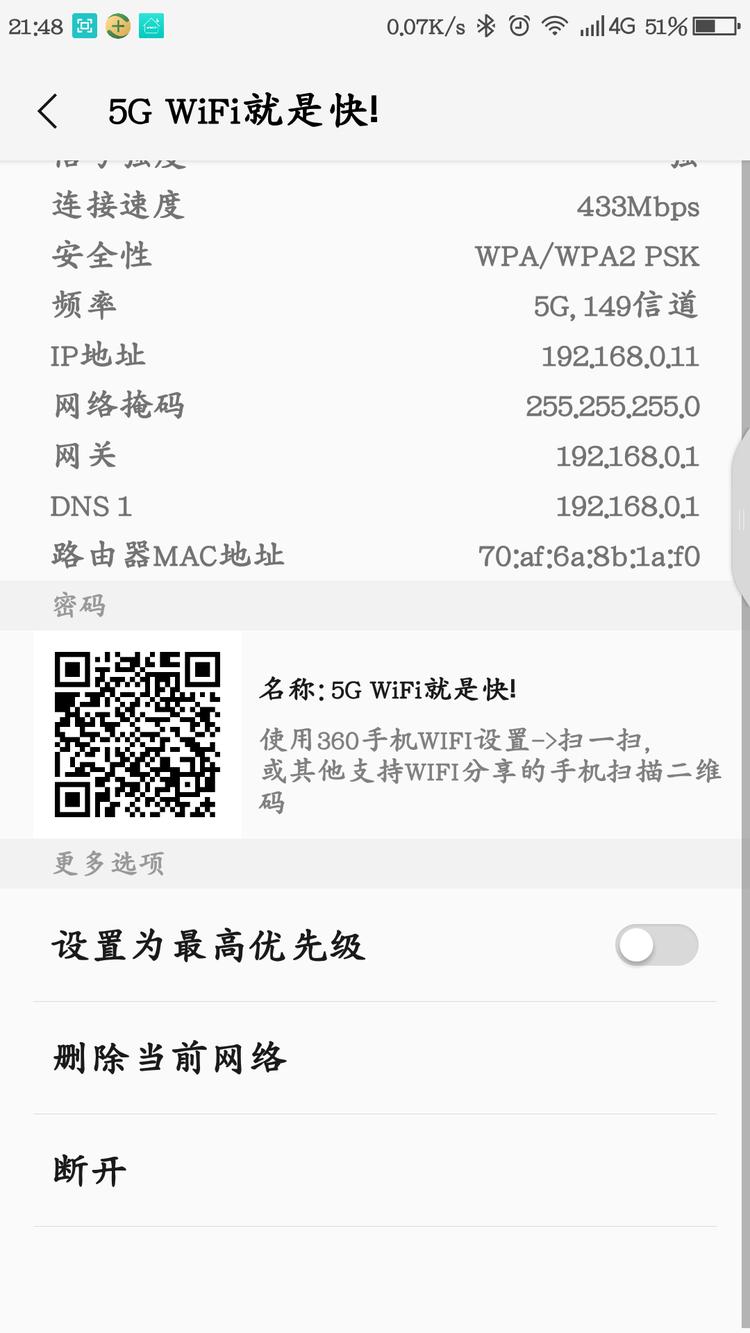This screenshot has height=1333, width=750.
Task: Select the router MAC address value
Action: (x=590, y=556)
